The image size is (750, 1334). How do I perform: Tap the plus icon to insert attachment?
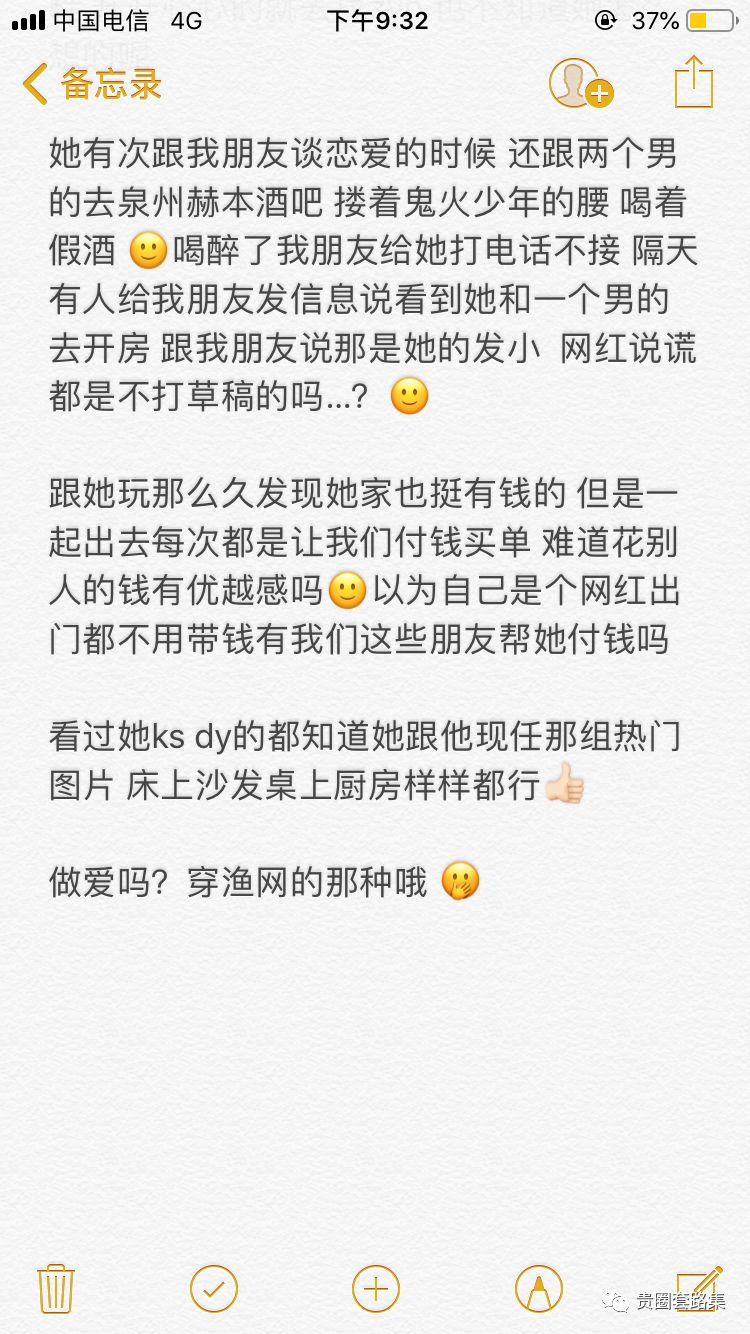click(376, 1288)
